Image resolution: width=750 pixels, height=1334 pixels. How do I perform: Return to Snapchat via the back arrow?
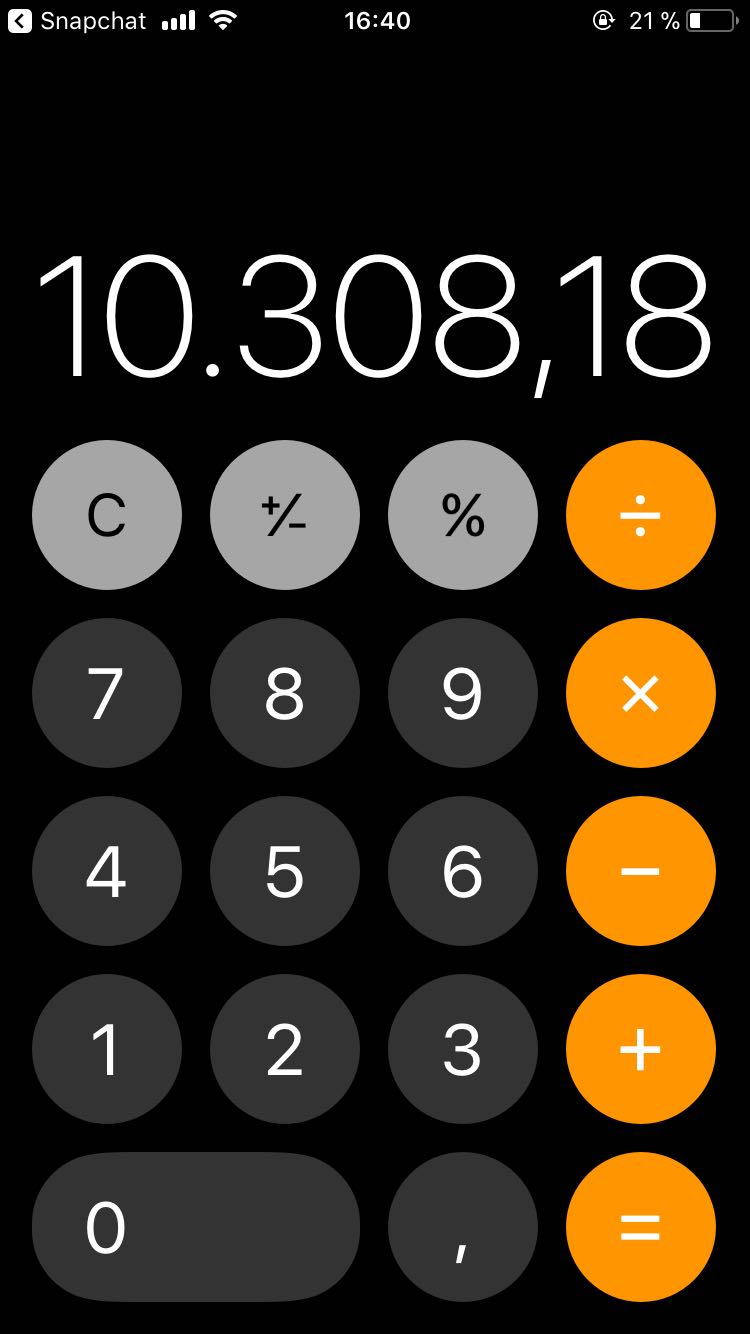20,20
